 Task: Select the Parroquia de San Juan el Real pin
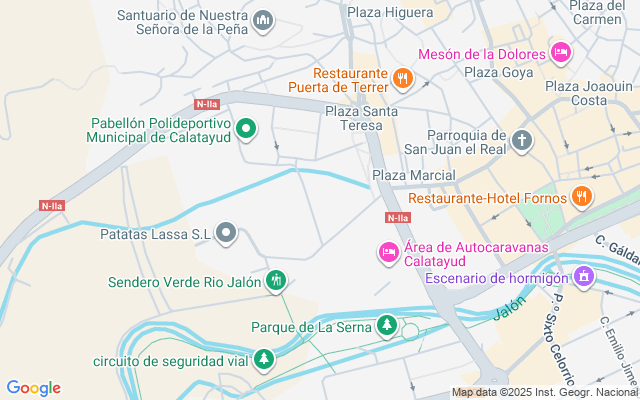[522, 140]
